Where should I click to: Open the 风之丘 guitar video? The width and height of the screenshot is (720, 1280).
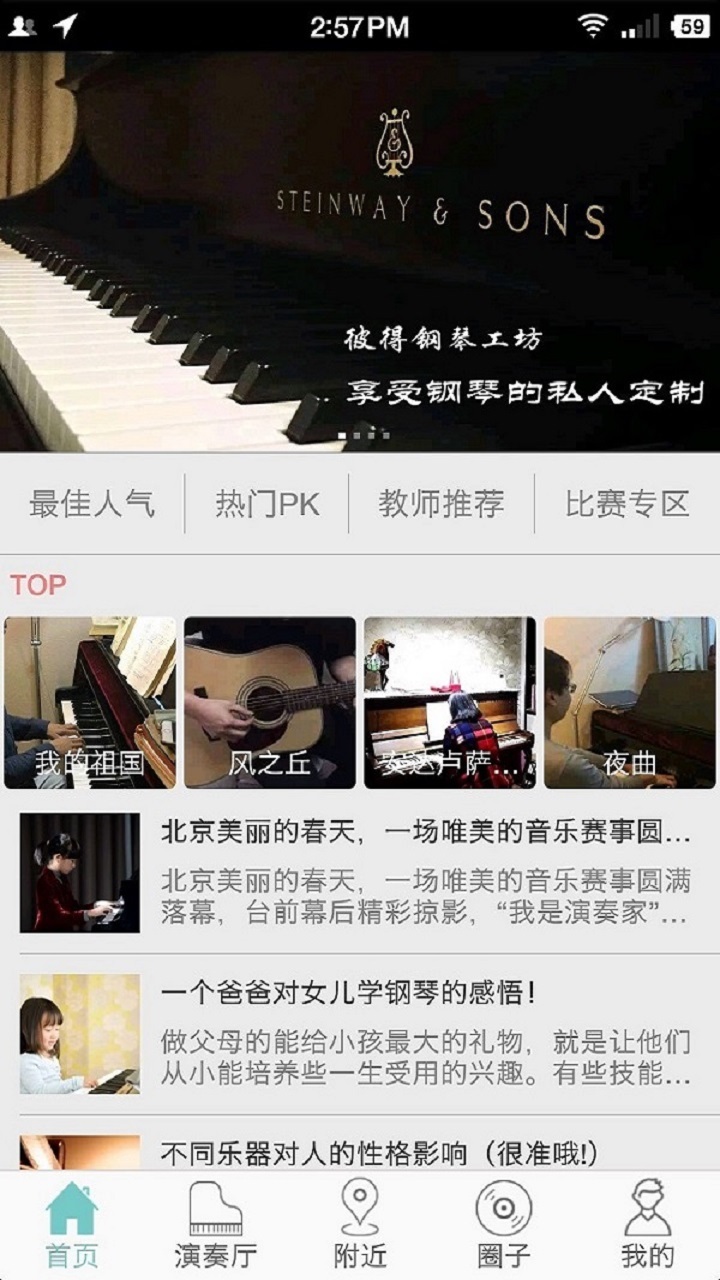(270, 702)
